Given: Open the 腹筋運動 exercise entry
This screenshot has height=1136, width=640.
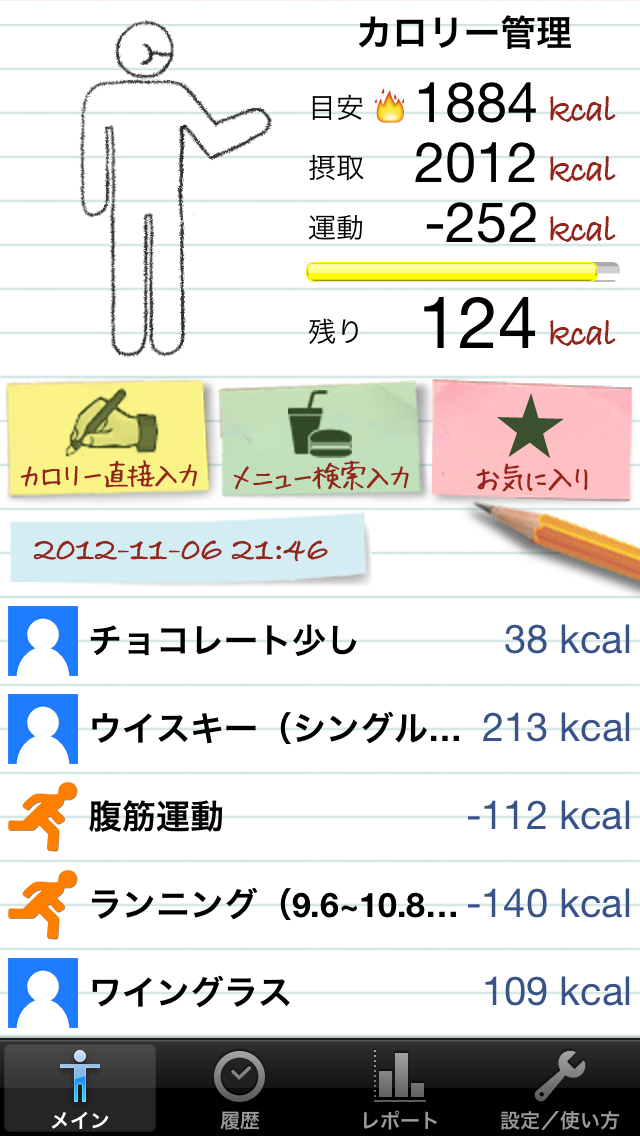Looking at the screenshot, I should [320, 817].
